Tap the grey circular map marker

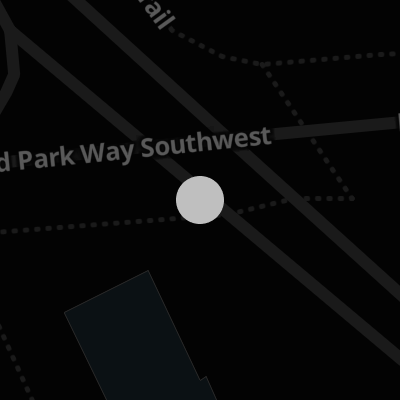pyautogui.click(x=200, y=200)
